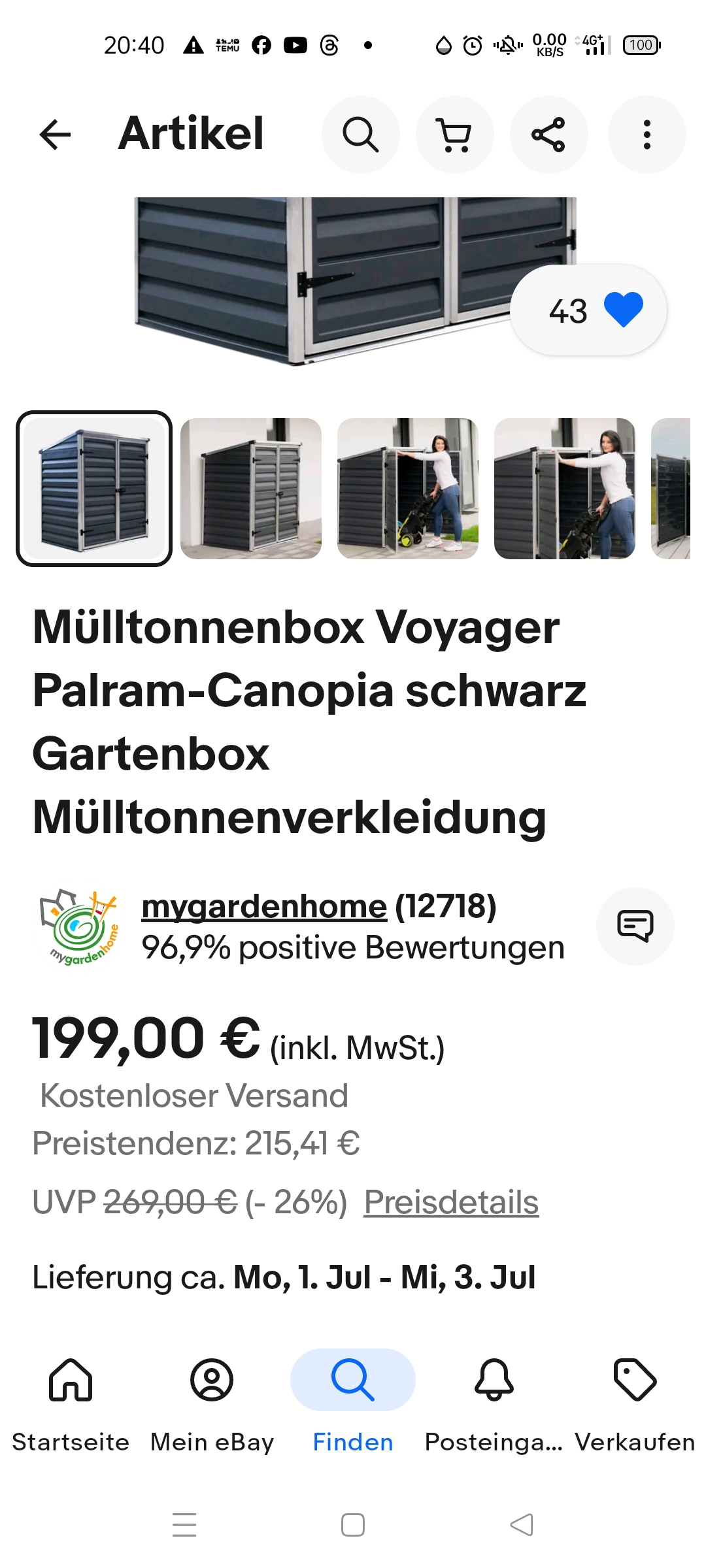
Task: Tap the heart to watch this item
Action: (x=623, y=310)
